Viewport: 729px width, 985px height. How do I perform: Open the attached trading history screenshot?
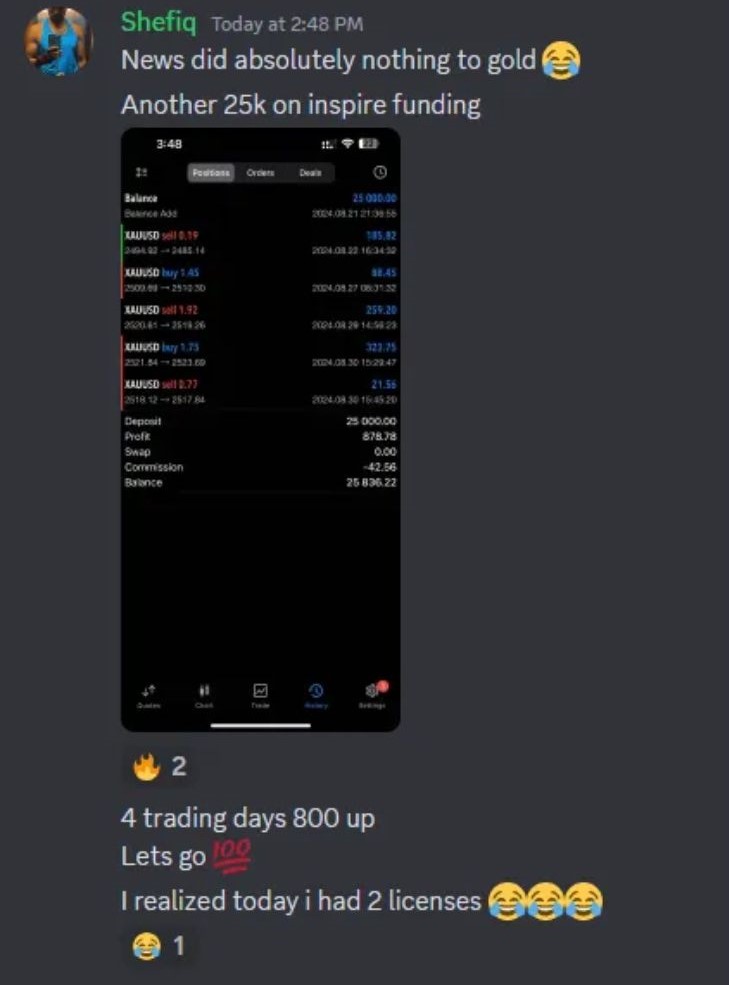pos(260,430)
